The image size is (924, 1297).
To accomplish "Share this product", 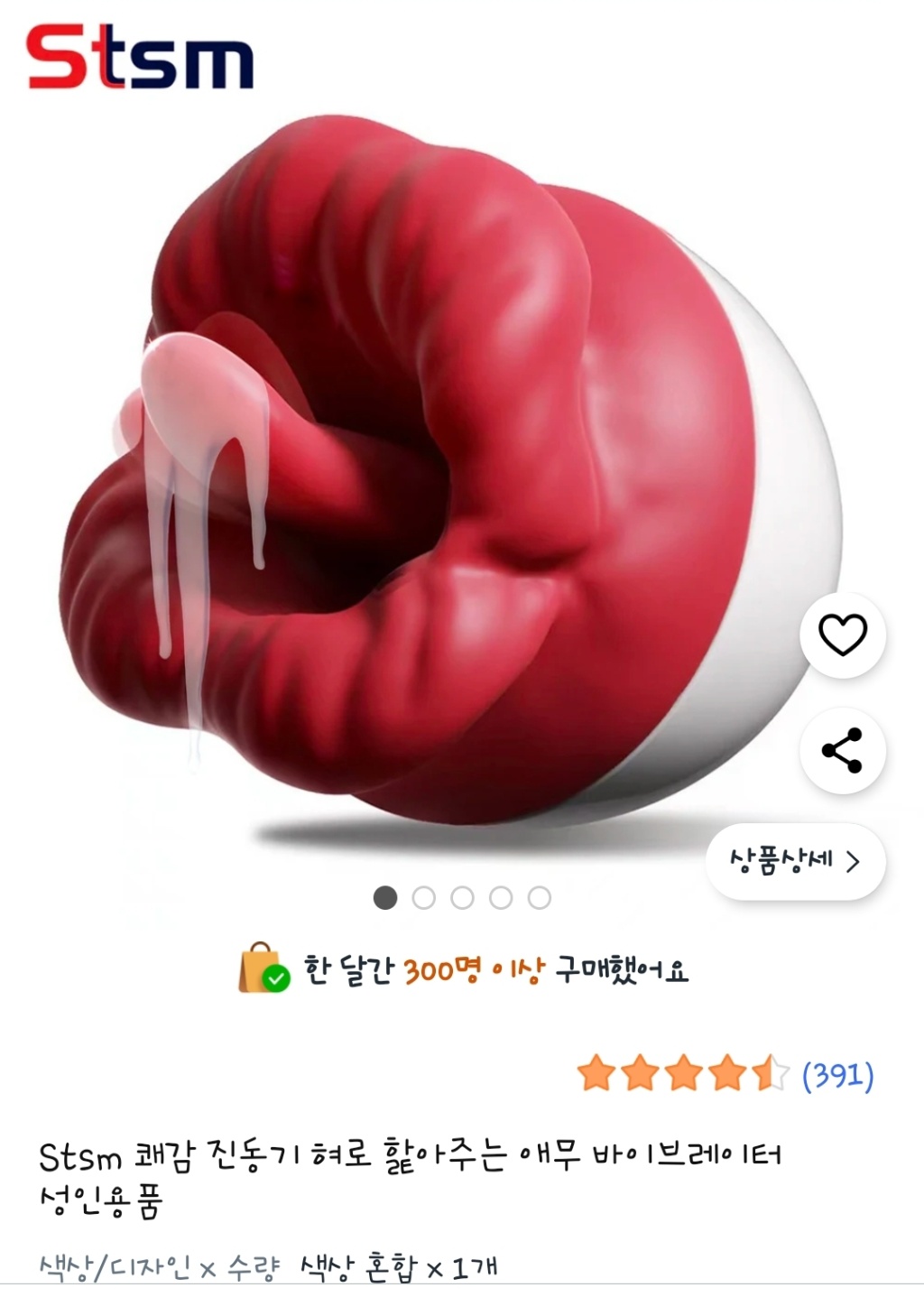I will click(842, 751).
